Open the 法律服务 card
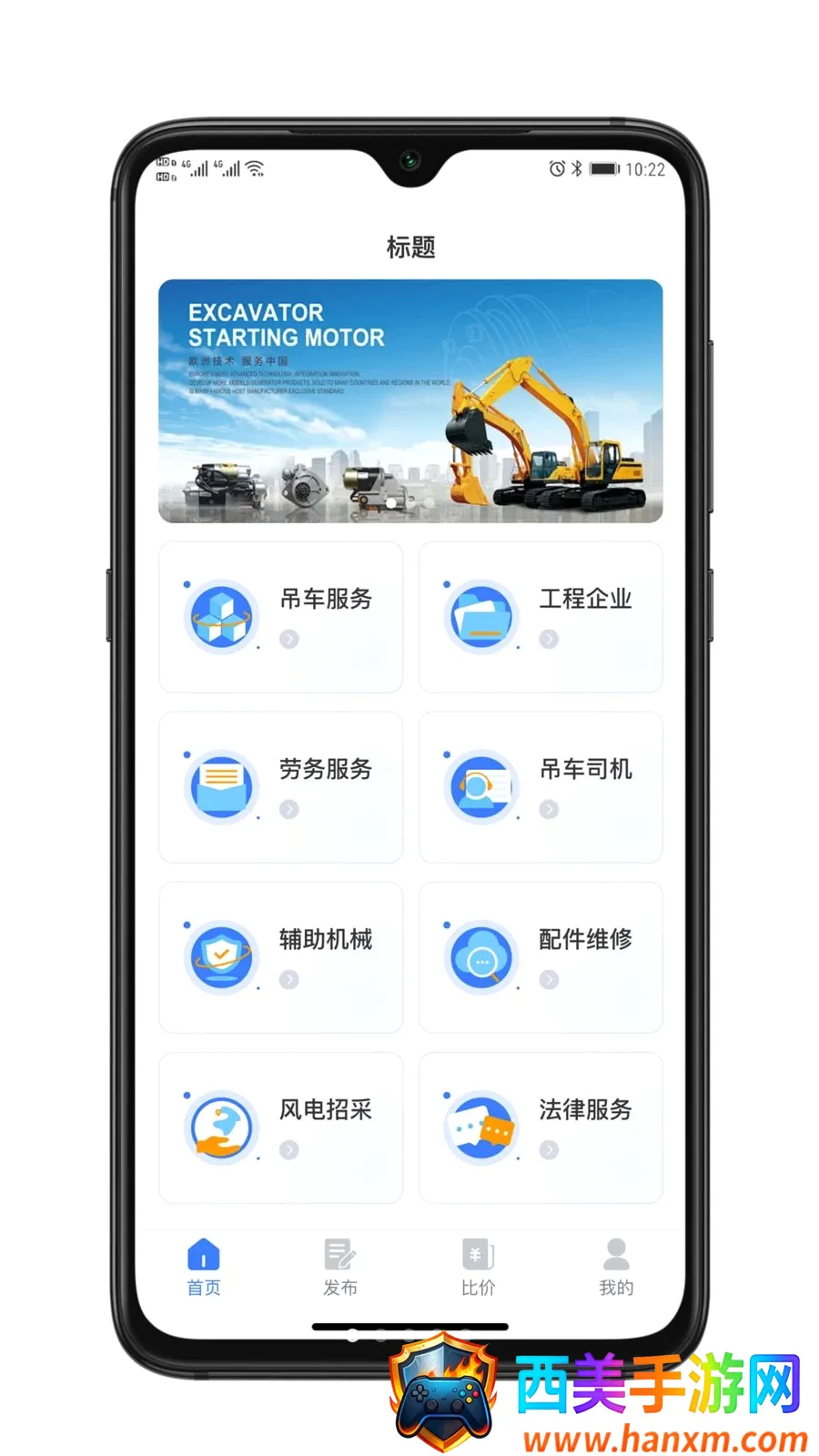This screenshot has width=819, height=1456. (541, 1127)
